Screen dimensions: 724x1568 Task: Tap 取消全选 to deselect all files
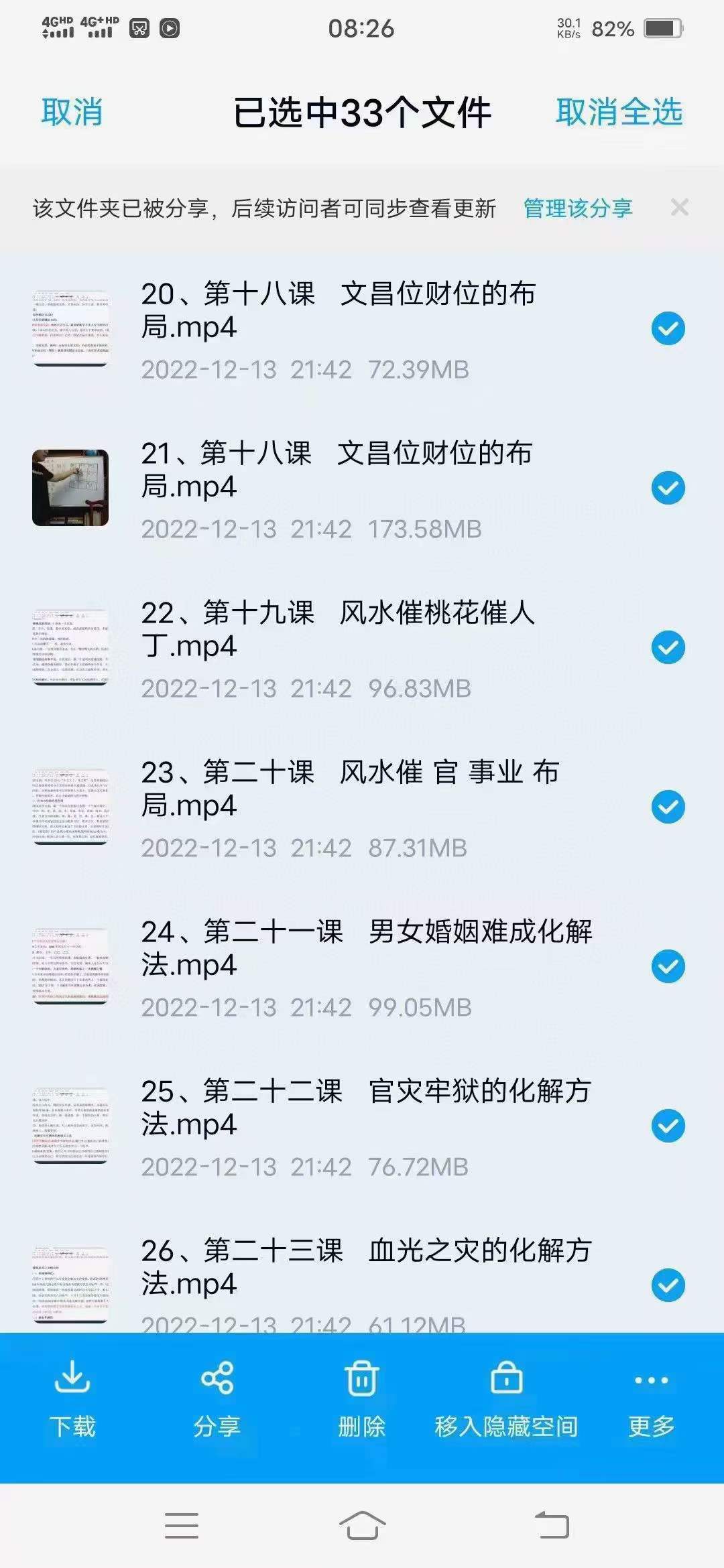619,112
